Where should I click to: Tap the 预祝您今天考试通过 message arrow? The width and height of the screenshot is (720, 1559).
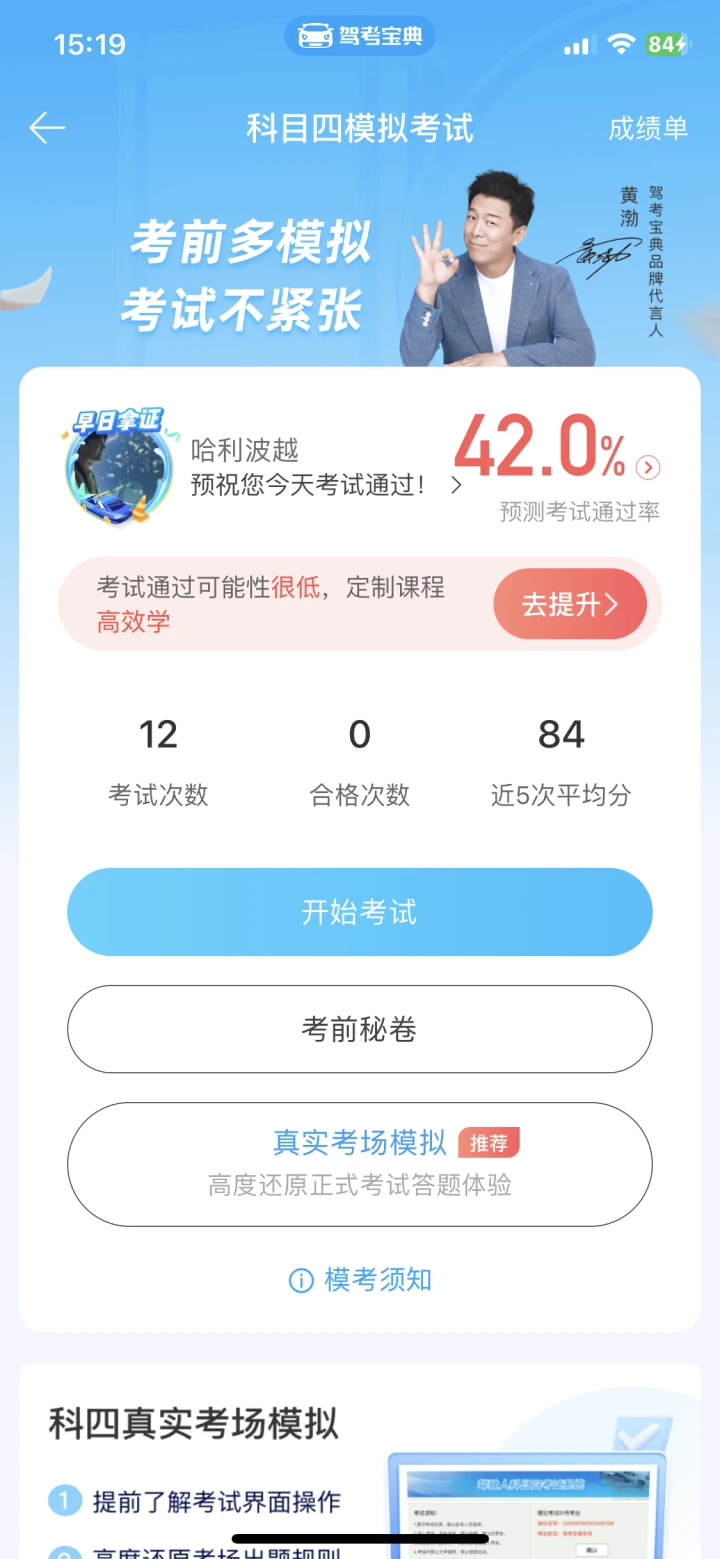[456, 485]
